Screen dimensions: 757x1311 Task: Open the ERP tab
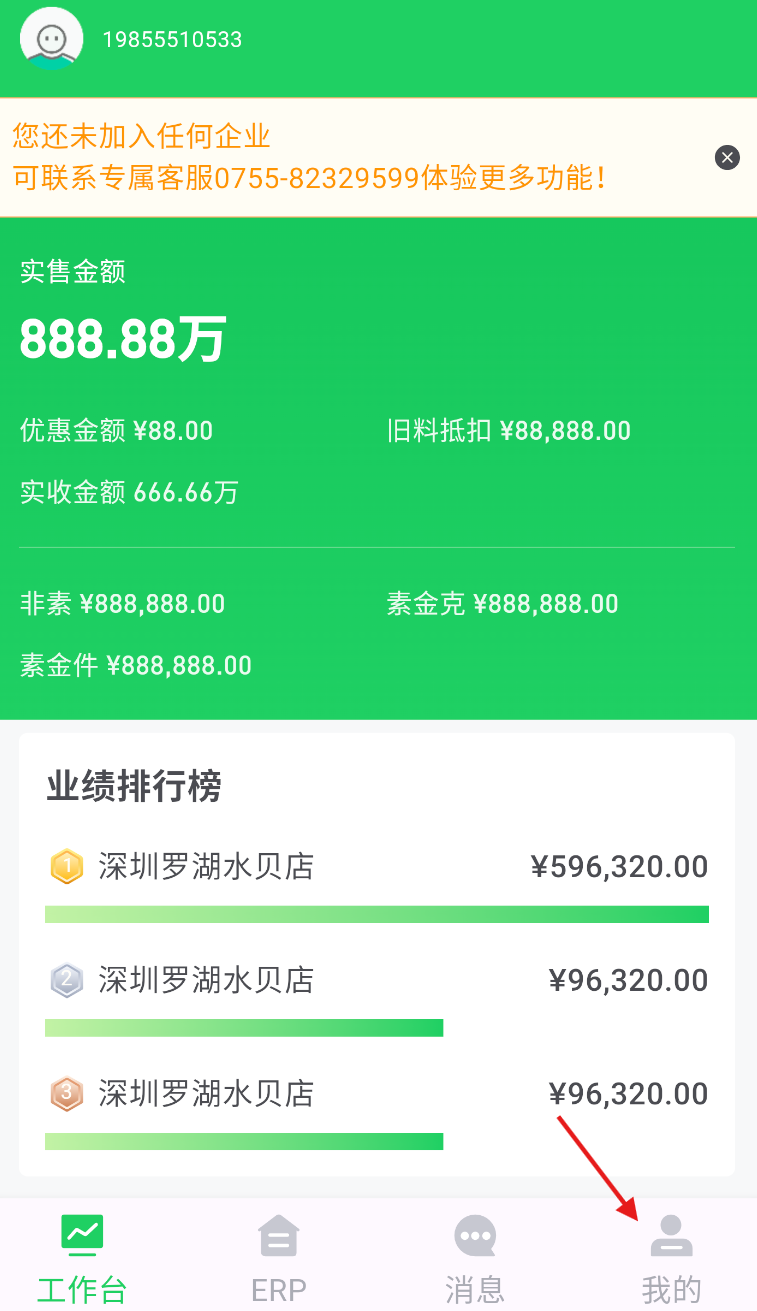click(x=278, y=1256)
